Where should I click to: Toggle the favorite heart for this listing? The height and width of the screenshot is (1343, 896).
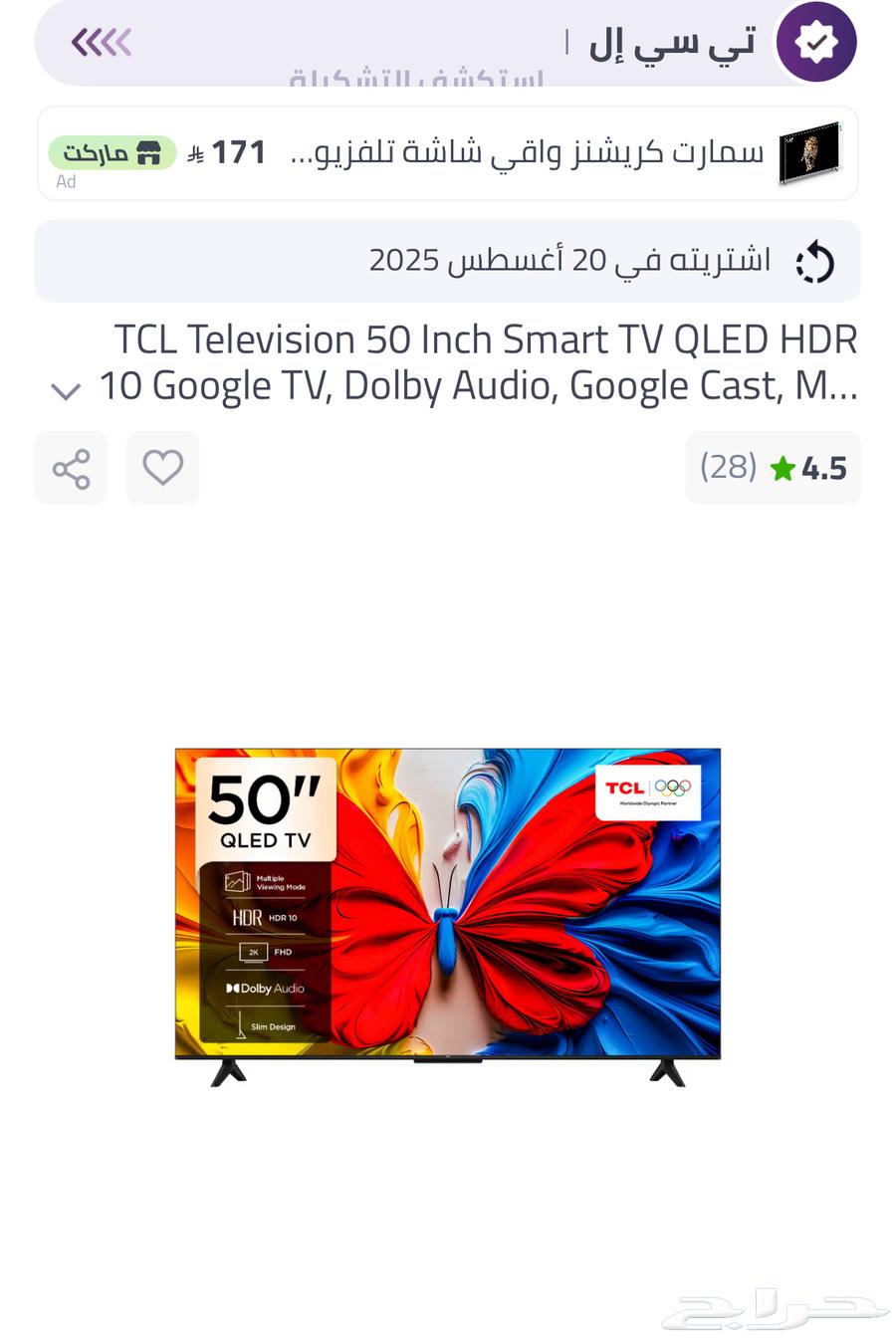[162, 468]
